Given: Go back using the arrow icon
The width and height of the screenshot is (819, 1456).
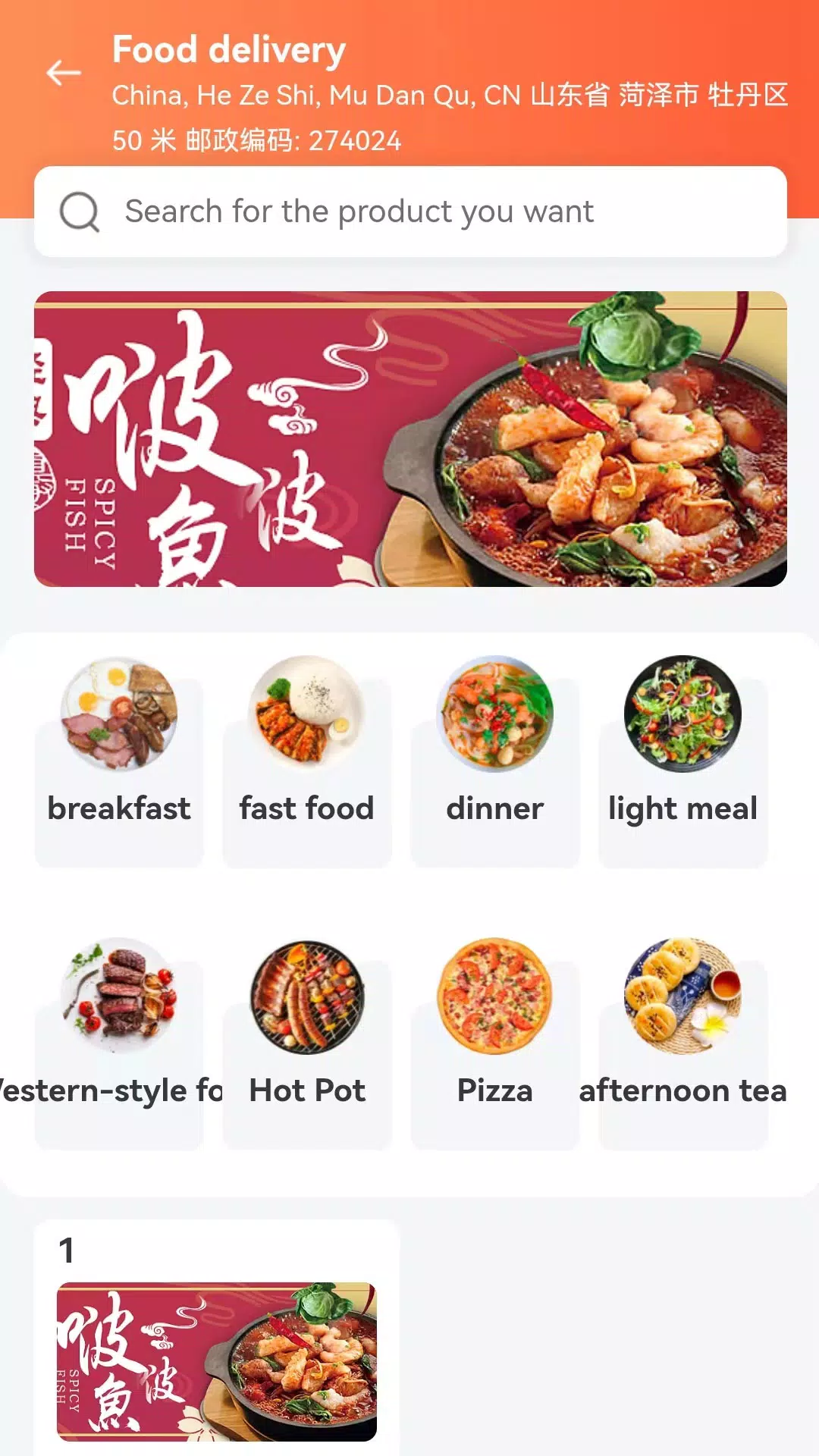Looking at the screenshot, I should tap(64, 73).
